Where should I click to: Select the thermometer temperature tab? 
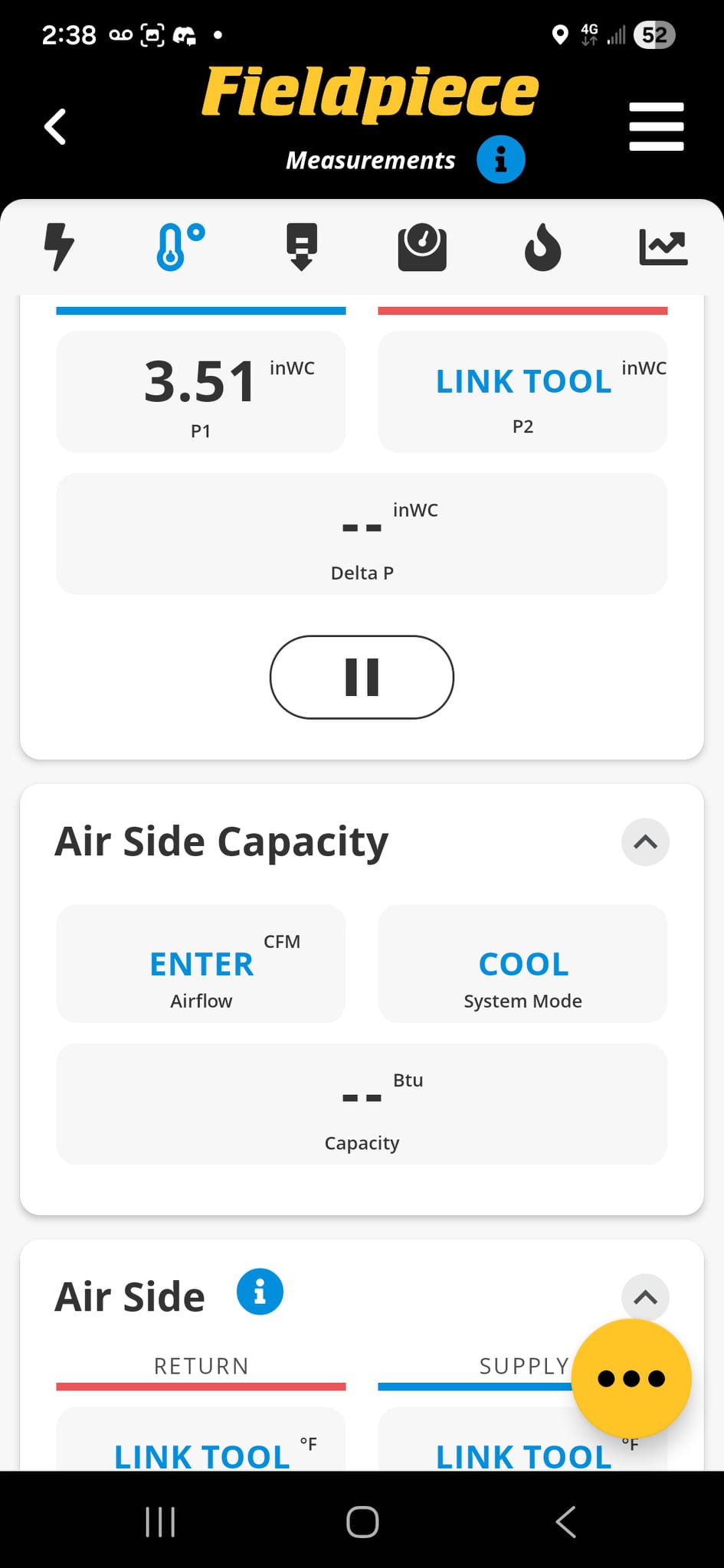click(180, 247)
